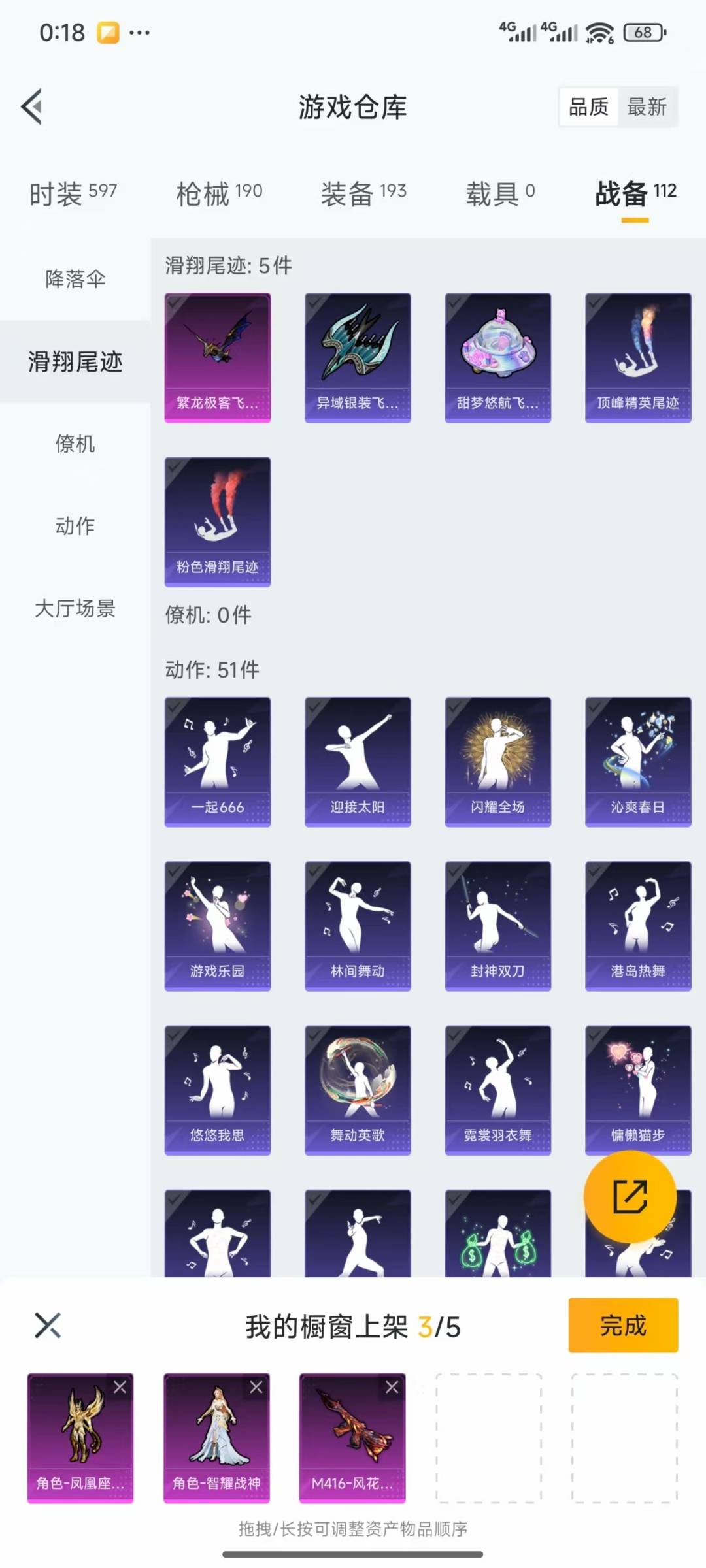Sort items by 品质

[x=588, y=106]
